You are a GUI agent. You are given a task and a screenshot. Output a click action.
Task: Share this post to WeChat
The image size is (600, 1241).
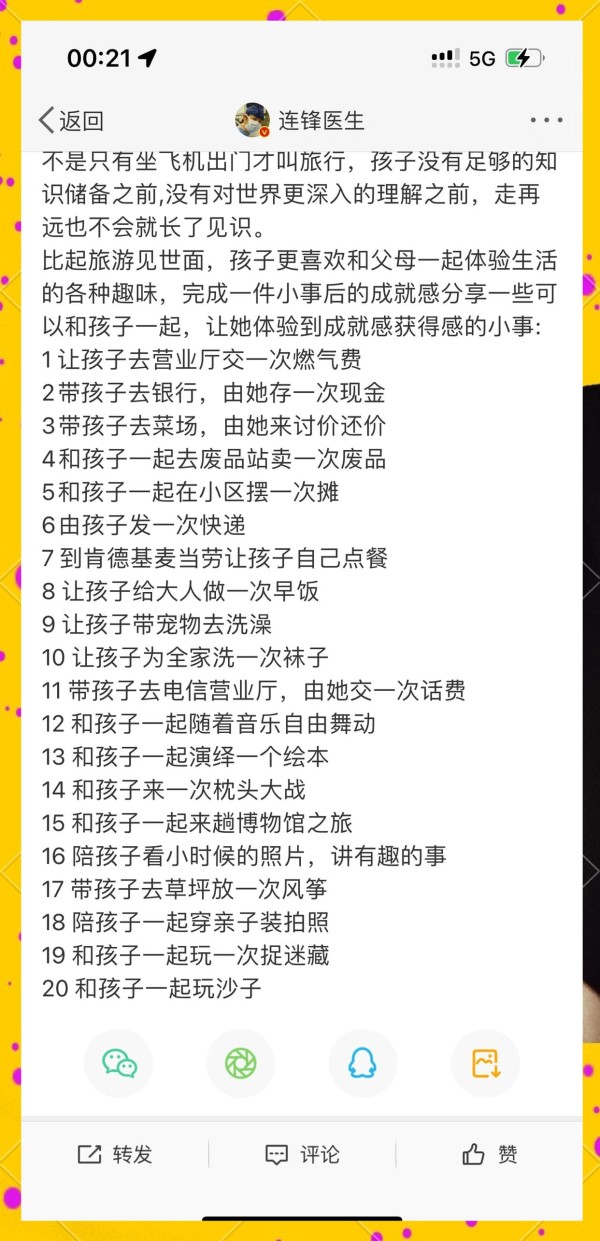click(x=118, y=1063)
